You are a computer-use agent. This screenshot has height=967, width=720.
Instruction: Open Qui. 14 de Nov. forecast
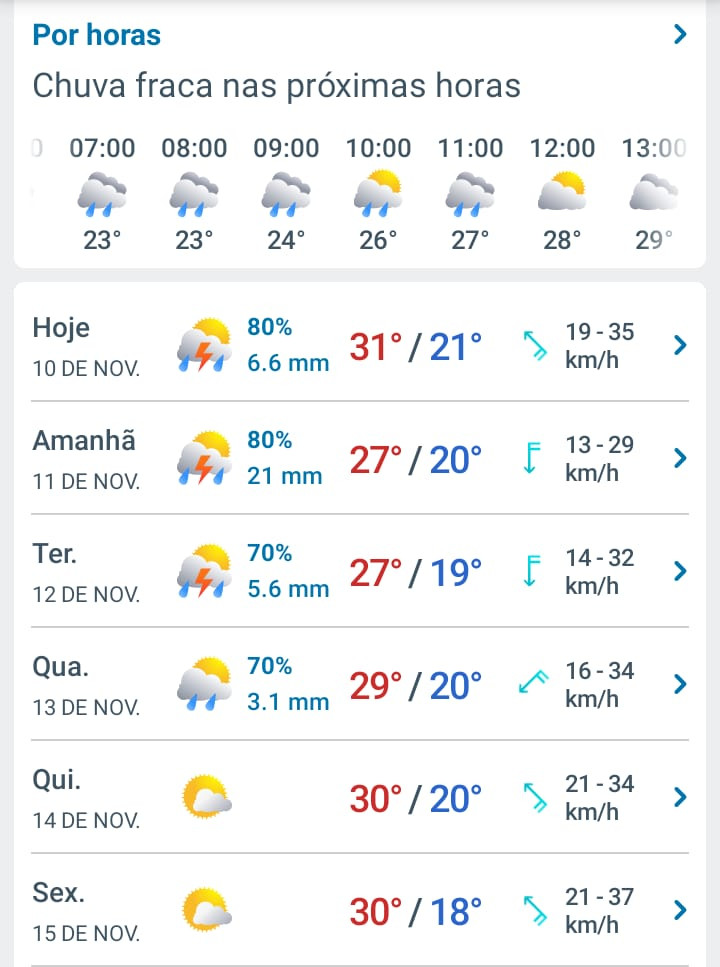point(360,798)
